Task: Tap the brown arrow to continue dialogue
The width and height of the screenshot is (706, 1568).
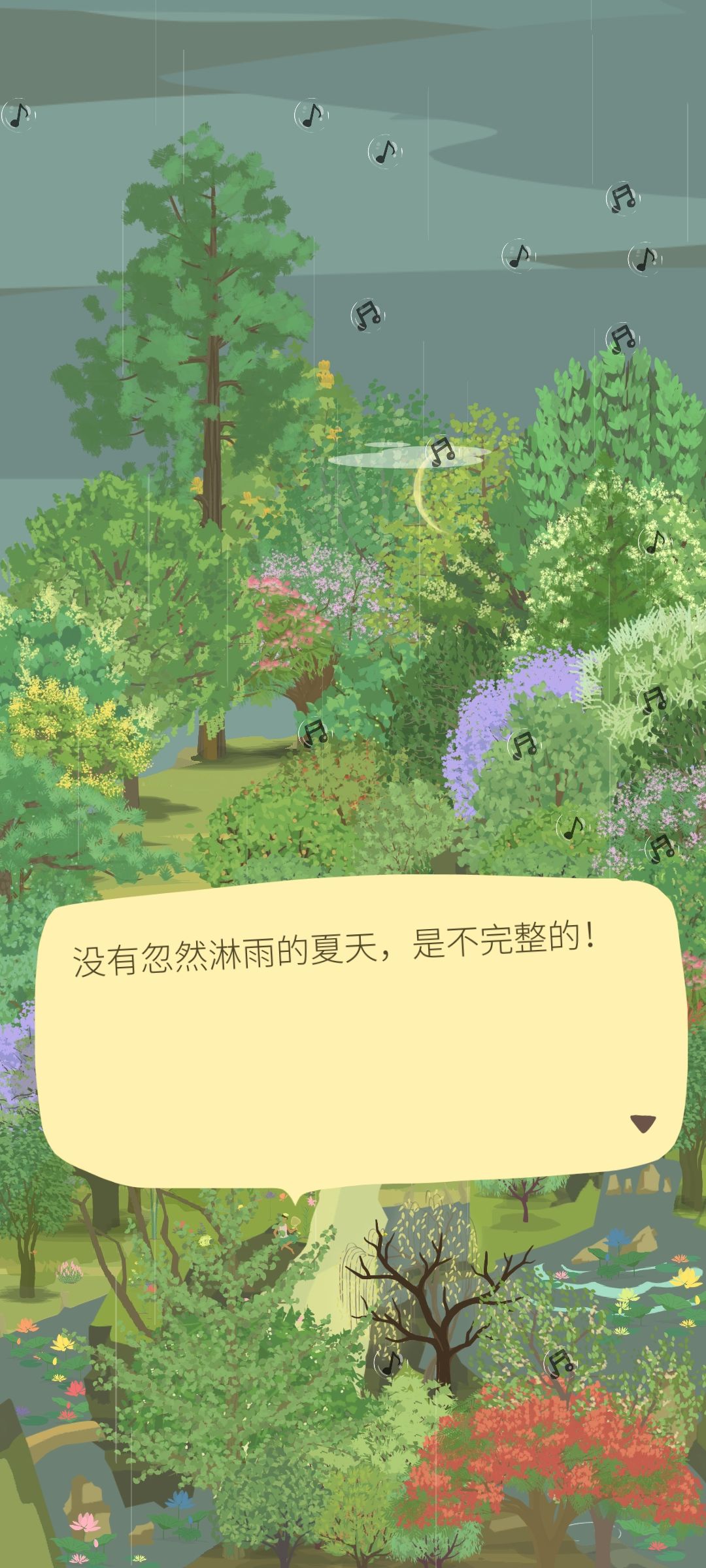Action: coord(643,1123)
